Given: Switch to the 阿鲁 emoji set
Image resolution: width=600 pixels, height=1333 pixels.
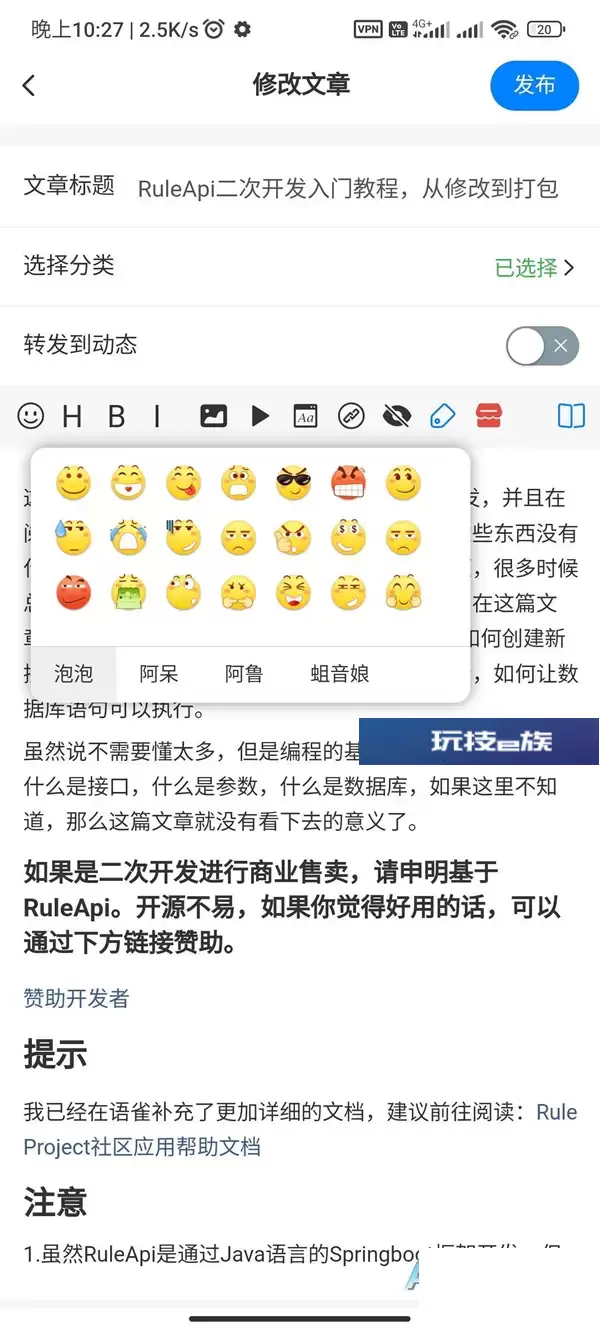Looking at the screenshot, I should coord(244,674).
